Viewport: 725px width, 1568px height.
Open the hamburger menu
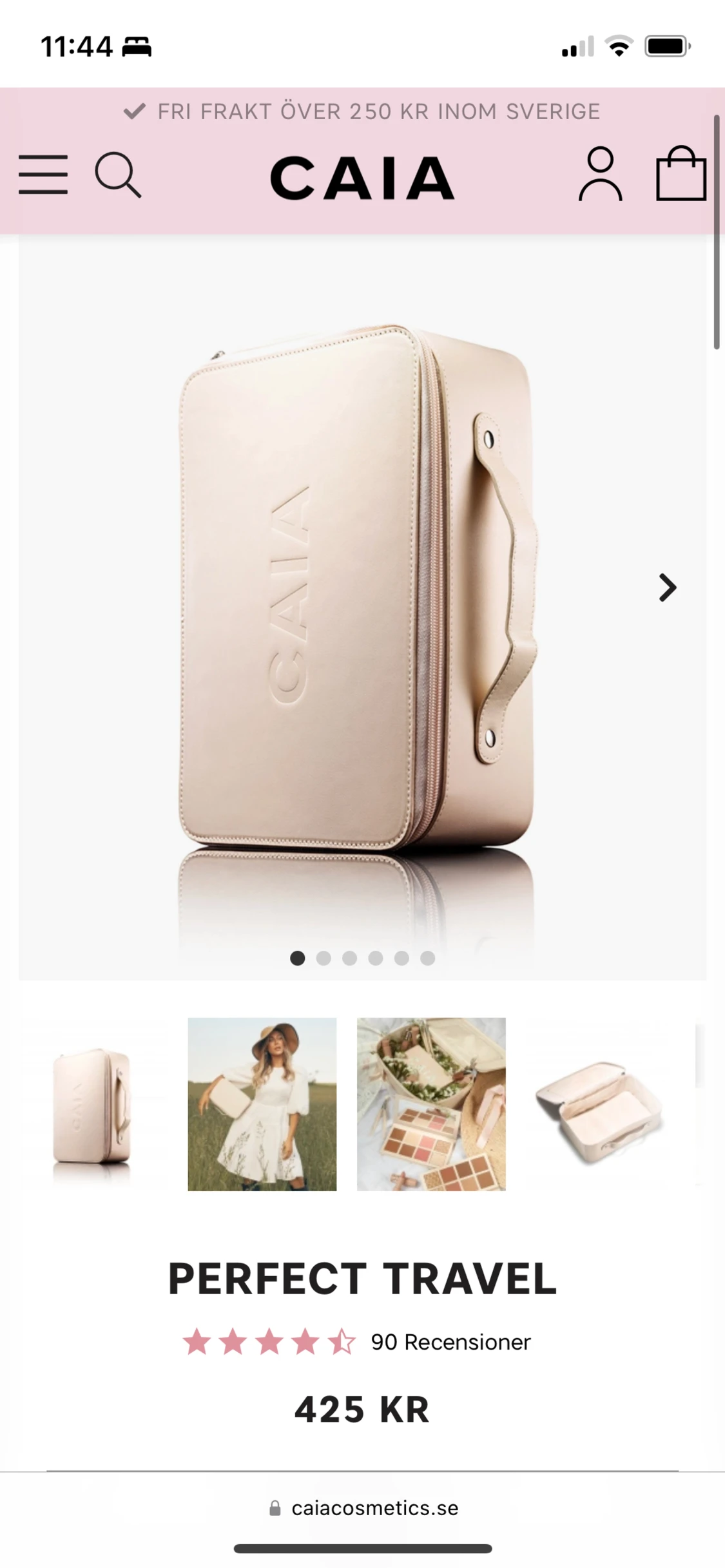click(x=43, y=174)
